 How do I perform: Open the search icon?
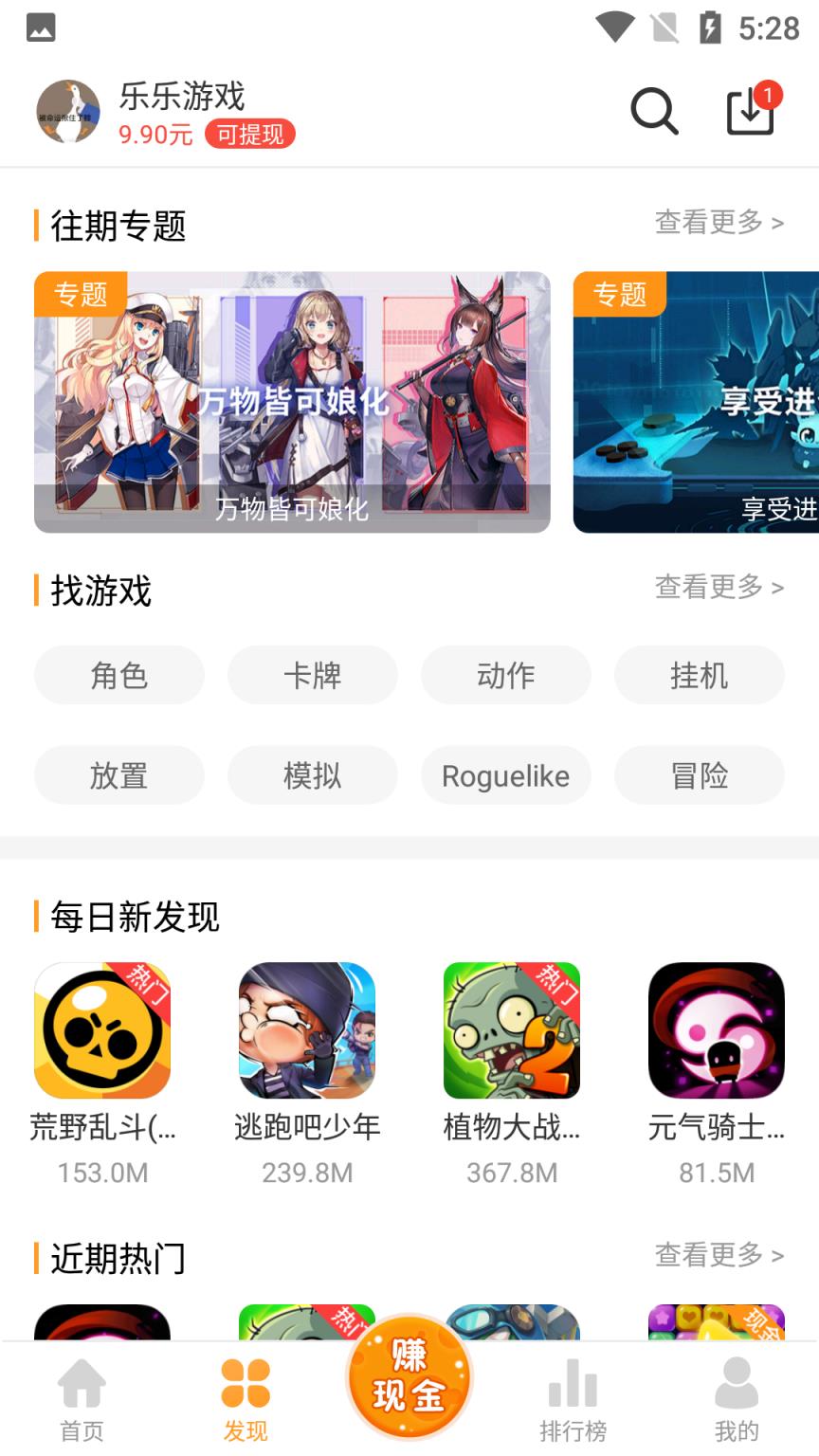click(x=653, y=110)
